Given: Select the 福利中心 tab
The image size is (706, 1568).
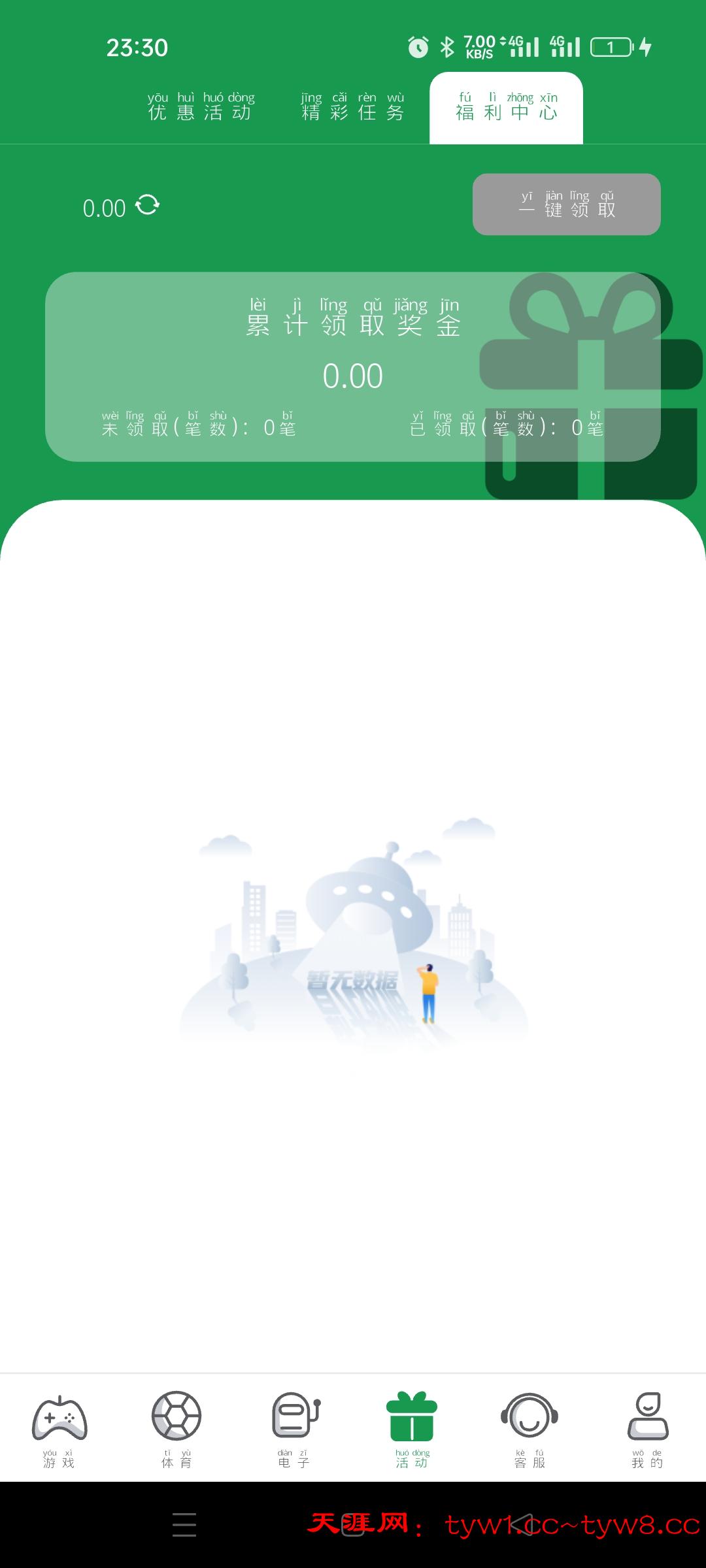Looking at the screenshot, I should coord(506,107).
